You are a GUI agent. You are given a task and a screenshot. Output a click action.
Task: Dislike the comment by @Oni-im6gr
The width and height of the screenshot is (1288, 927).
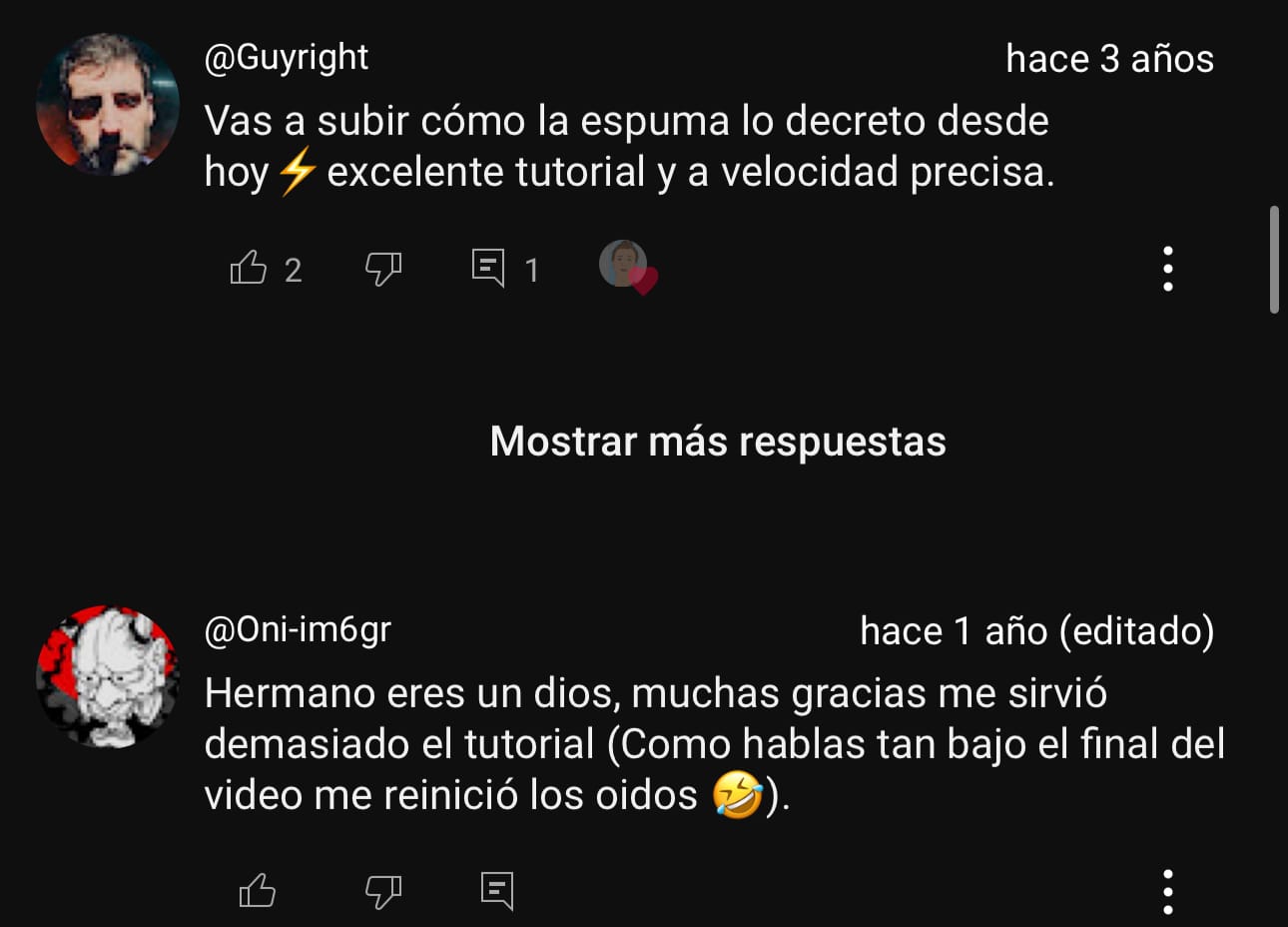point(383,890)
